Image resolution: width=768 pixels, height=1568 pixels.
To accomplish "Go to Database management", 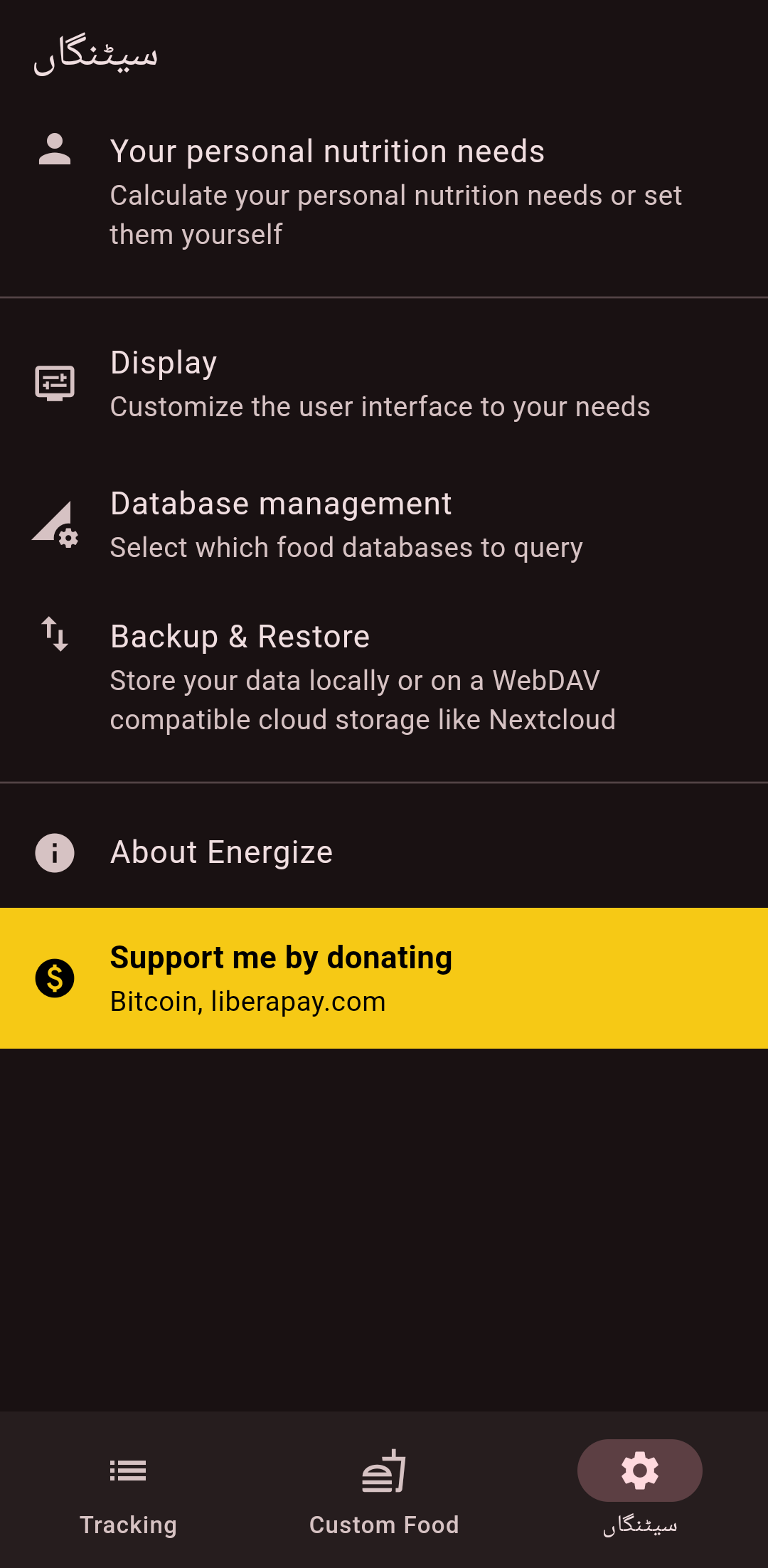I will (x=384, y=525).
